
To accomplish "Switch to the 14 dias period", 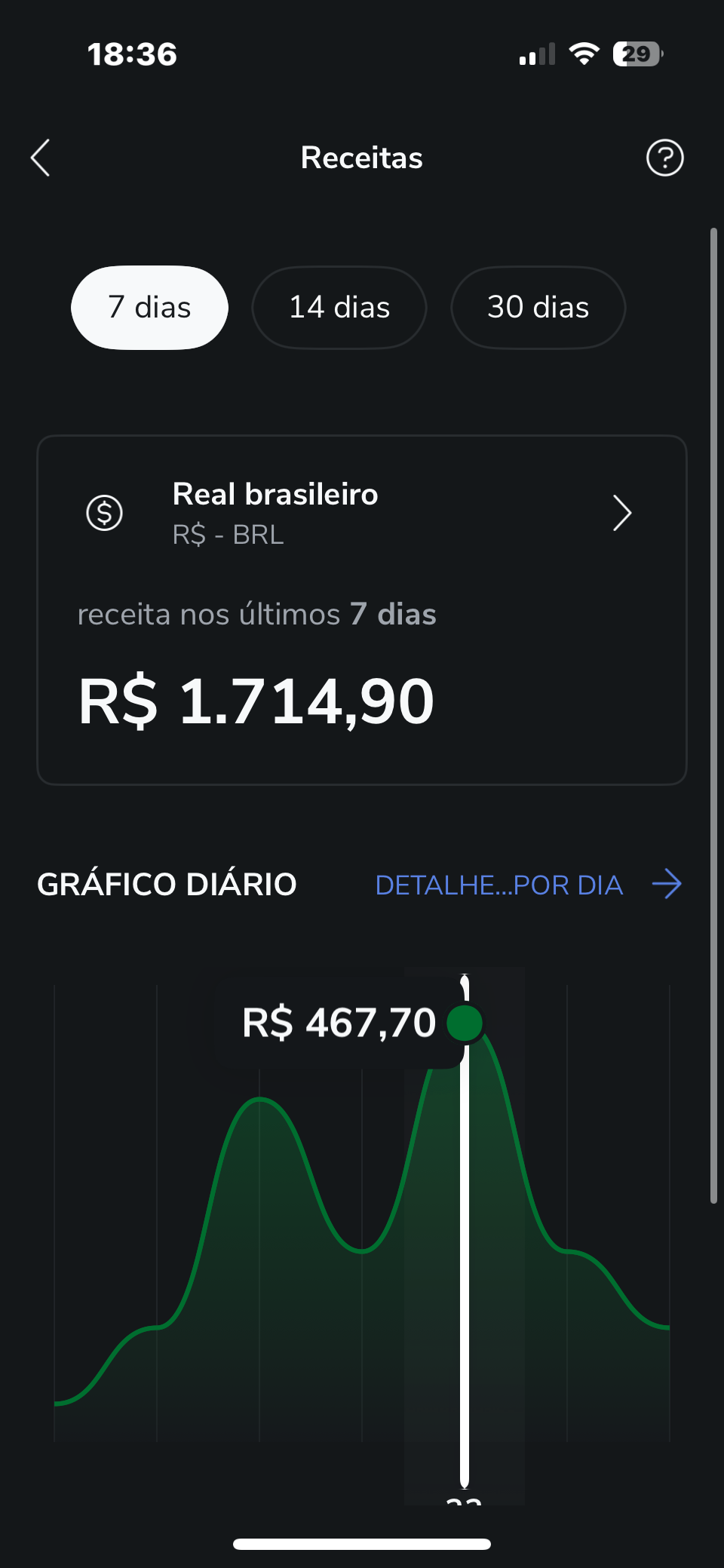I will pyautogui.click(x=339, y=308).
